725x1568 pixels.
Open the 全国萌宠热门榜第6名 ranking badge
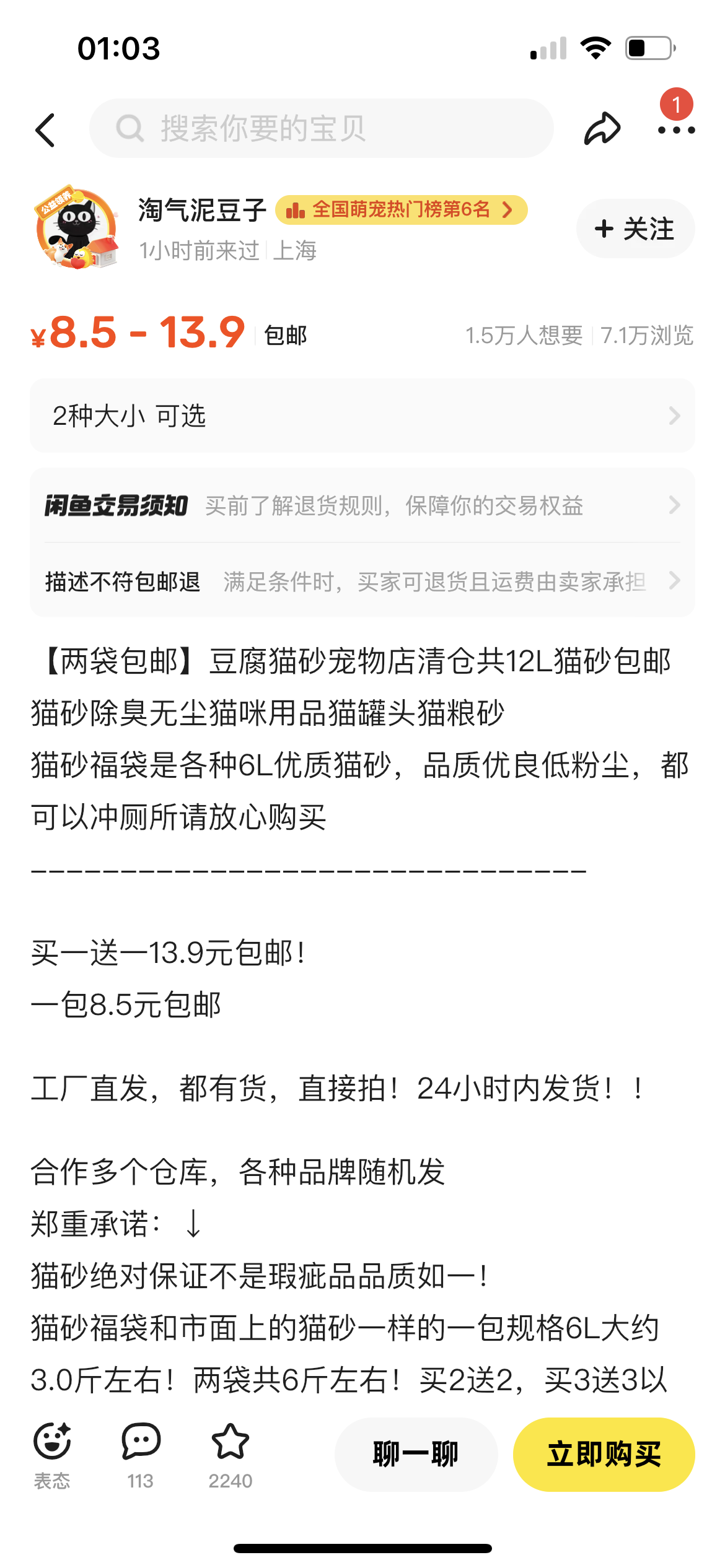click(401, 210)
